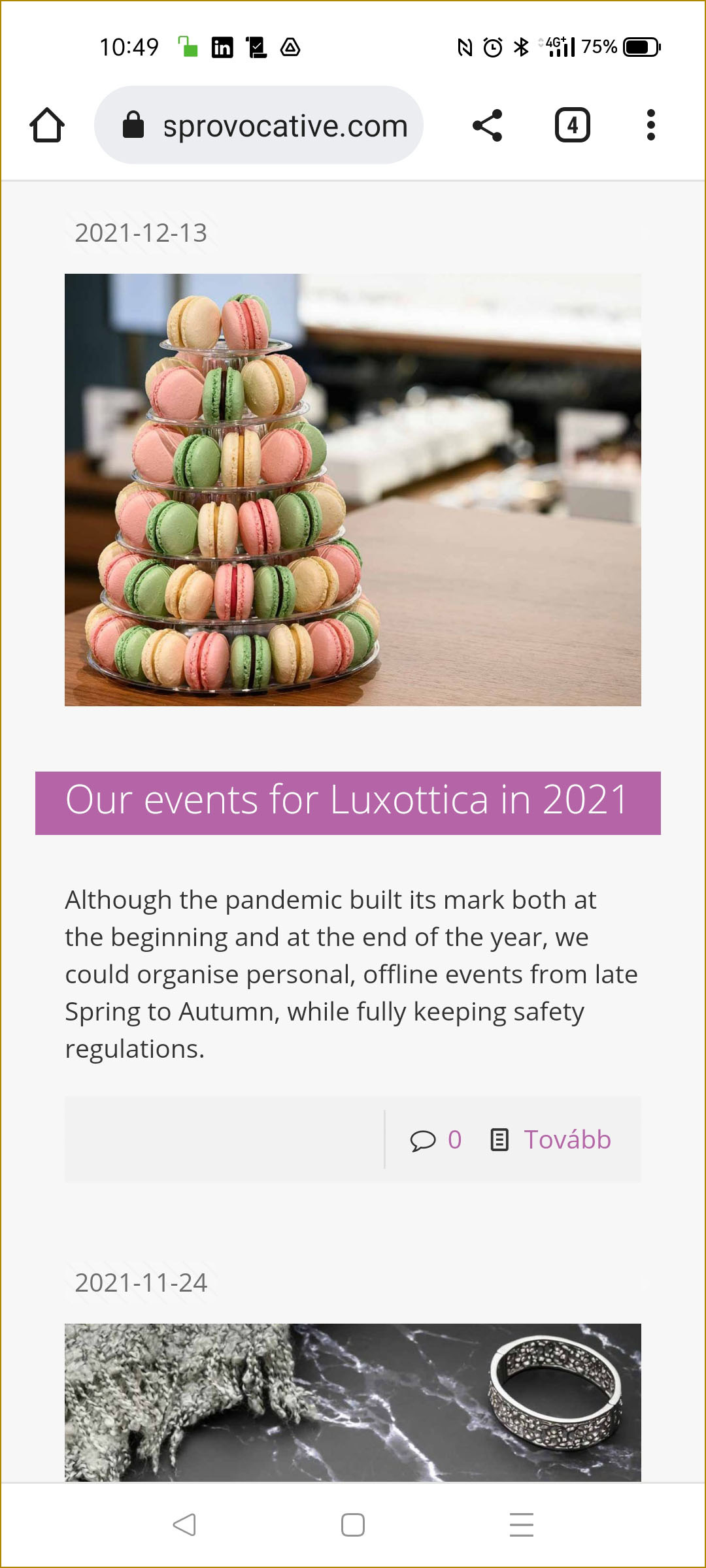Tap the sprovocative.com address bar
The image size is (706, 1568).
(x=259, y=125)
